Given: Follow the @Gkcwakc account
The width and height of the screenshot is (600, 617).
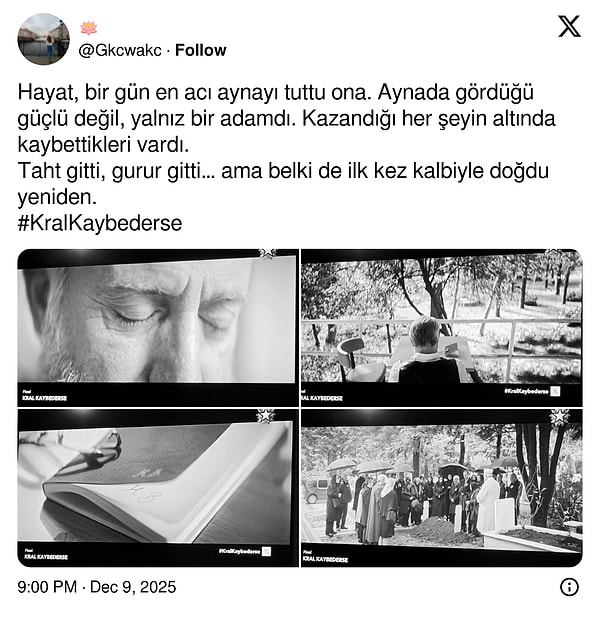Looking at the screenshot, I should (201, 50).
